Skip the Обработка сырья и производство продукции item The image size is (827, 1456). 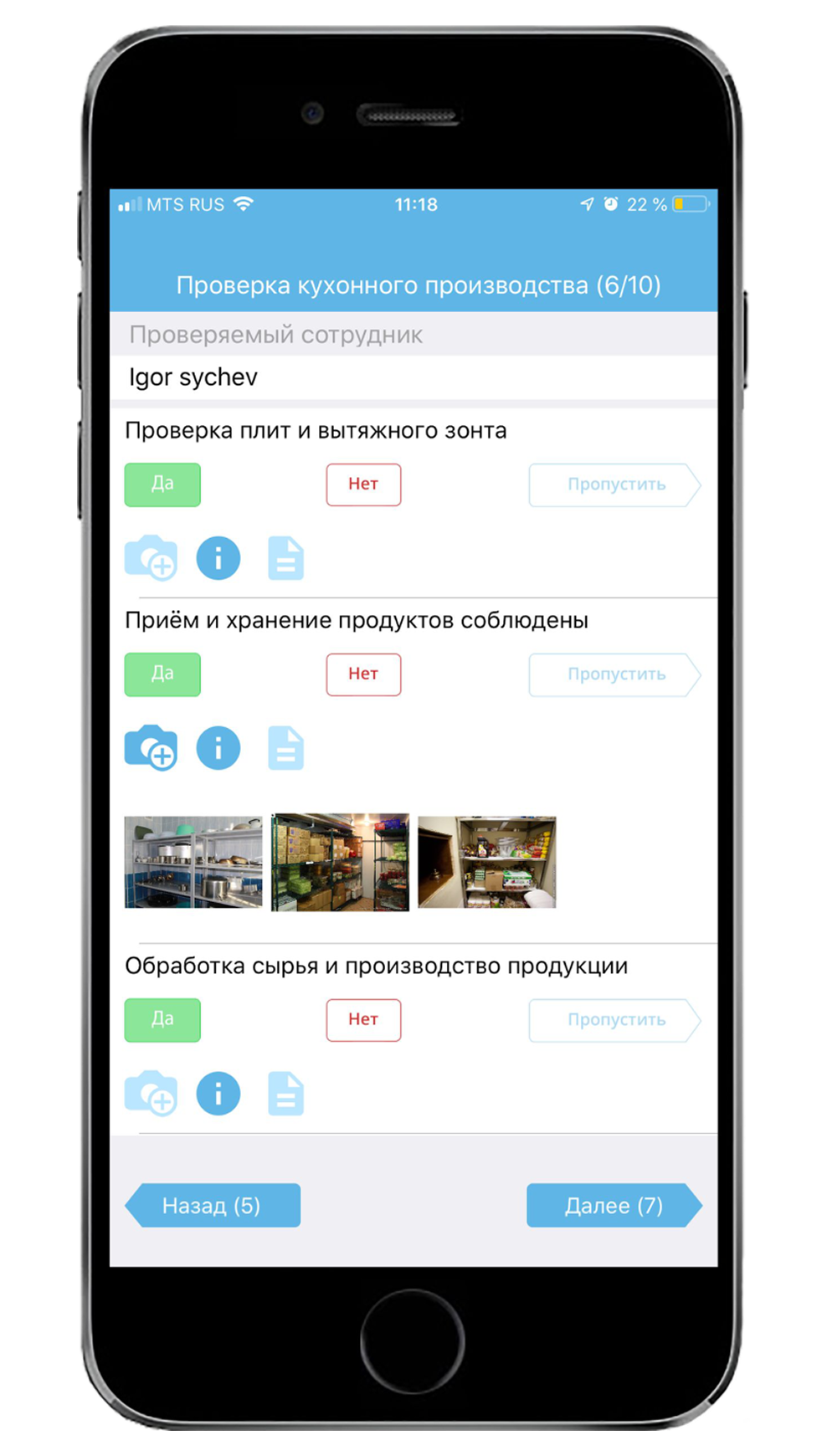click(614, 1020)
